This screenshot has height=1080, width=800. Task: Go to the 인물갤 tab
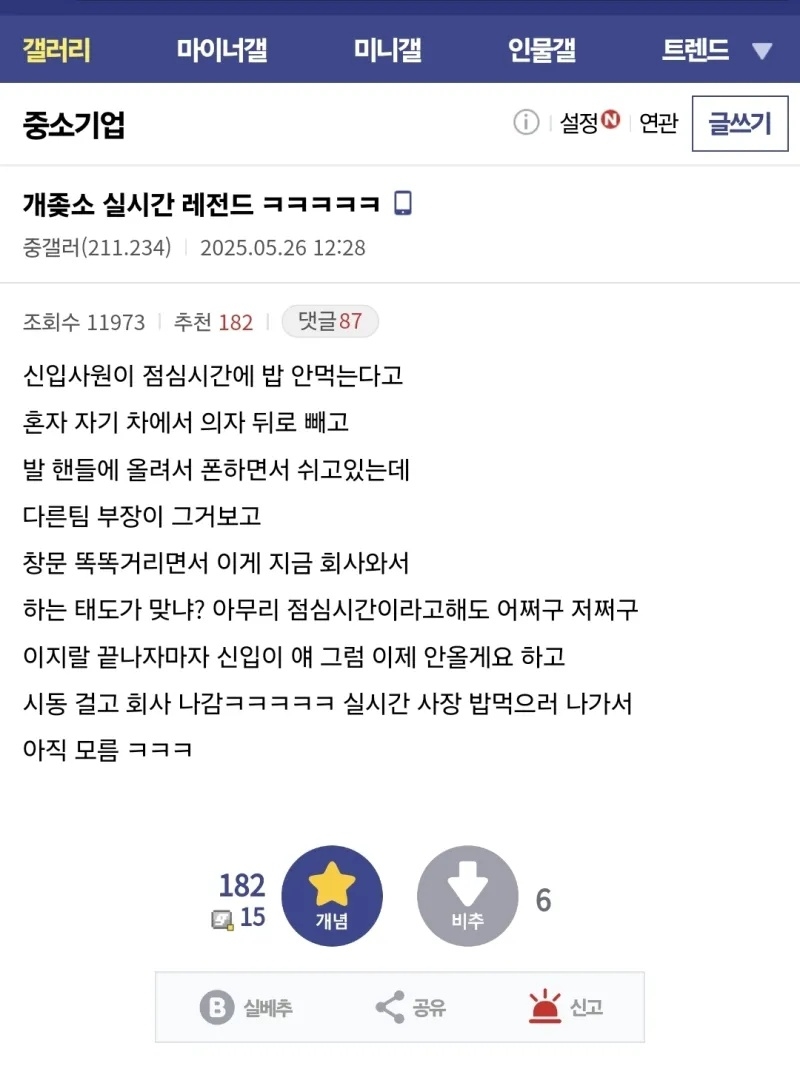[541, 49]
